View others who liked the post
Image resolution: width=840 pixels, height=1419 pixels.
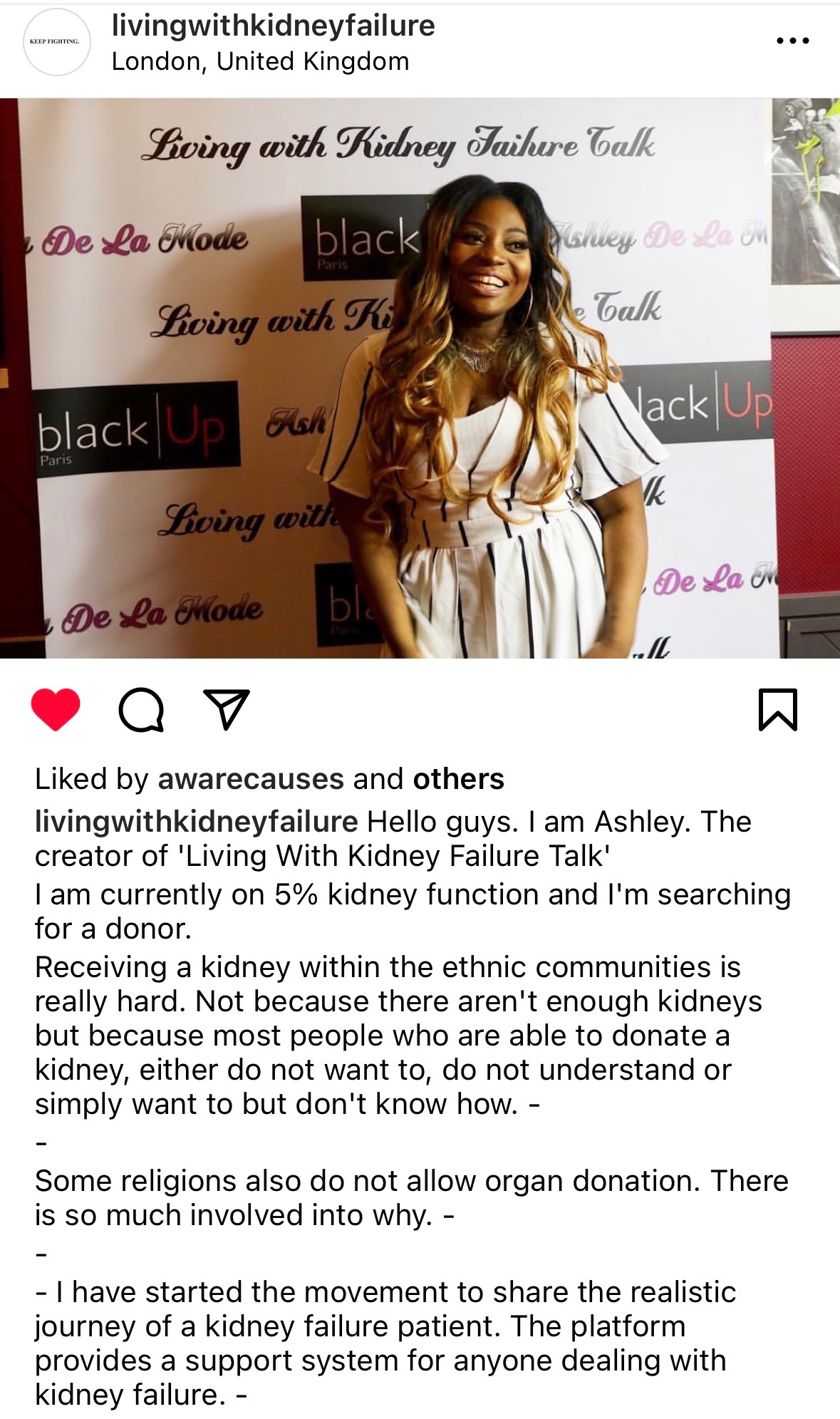click(x=458, y=779)
